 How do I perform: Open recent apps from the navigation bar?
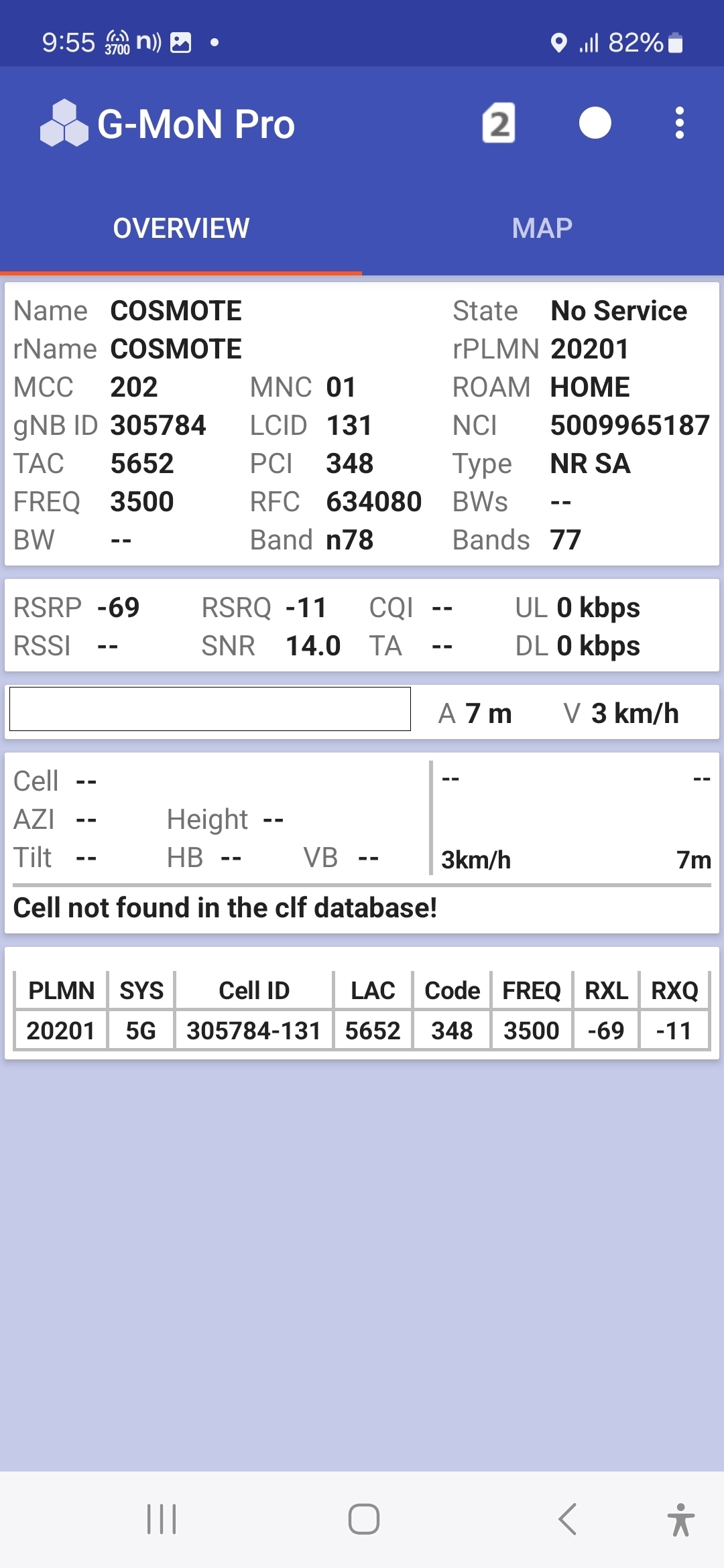[x=162, y=1519]
